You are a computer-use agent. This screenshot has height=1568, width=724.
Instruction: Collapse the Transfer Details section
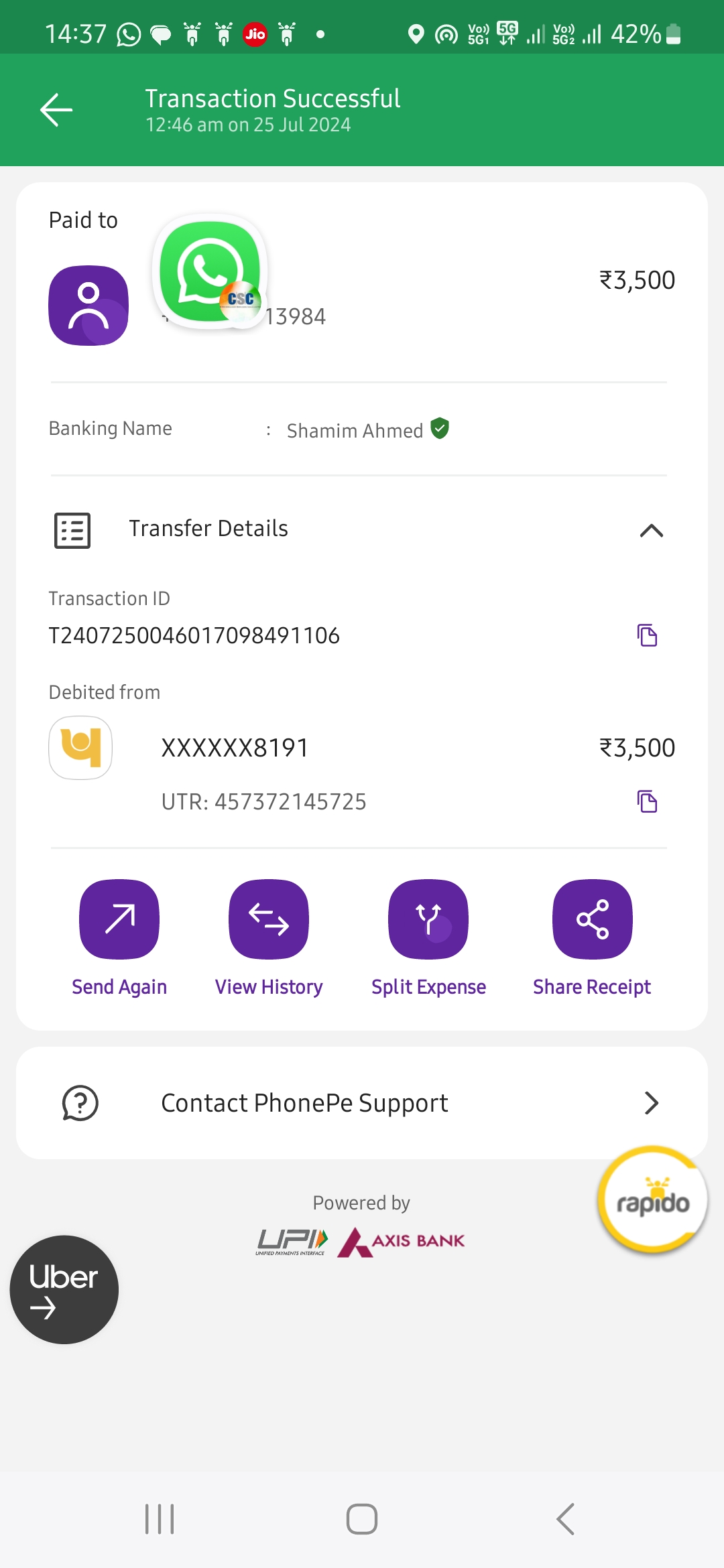[651, 531]
